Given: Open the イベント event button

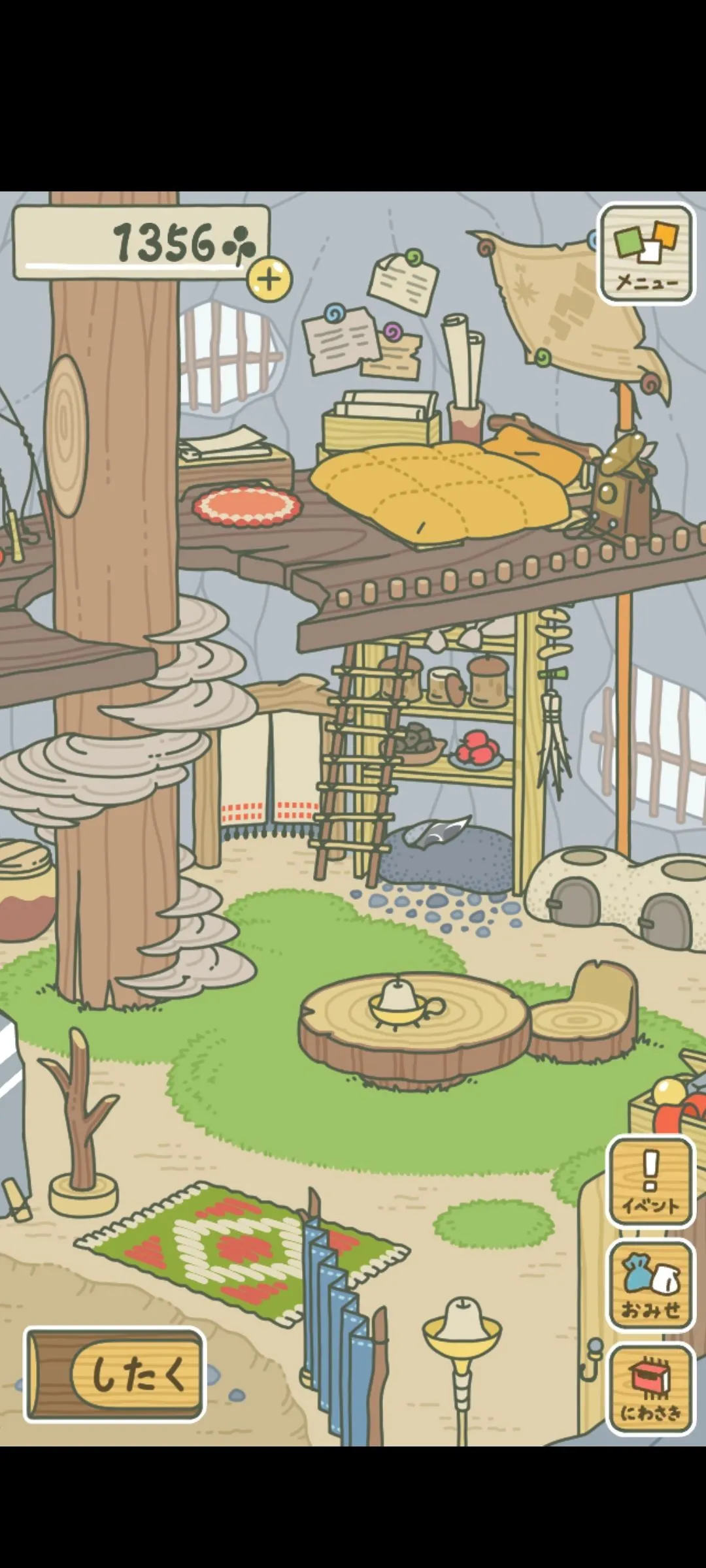Looking at the screenshot, I should [650, 1182].
